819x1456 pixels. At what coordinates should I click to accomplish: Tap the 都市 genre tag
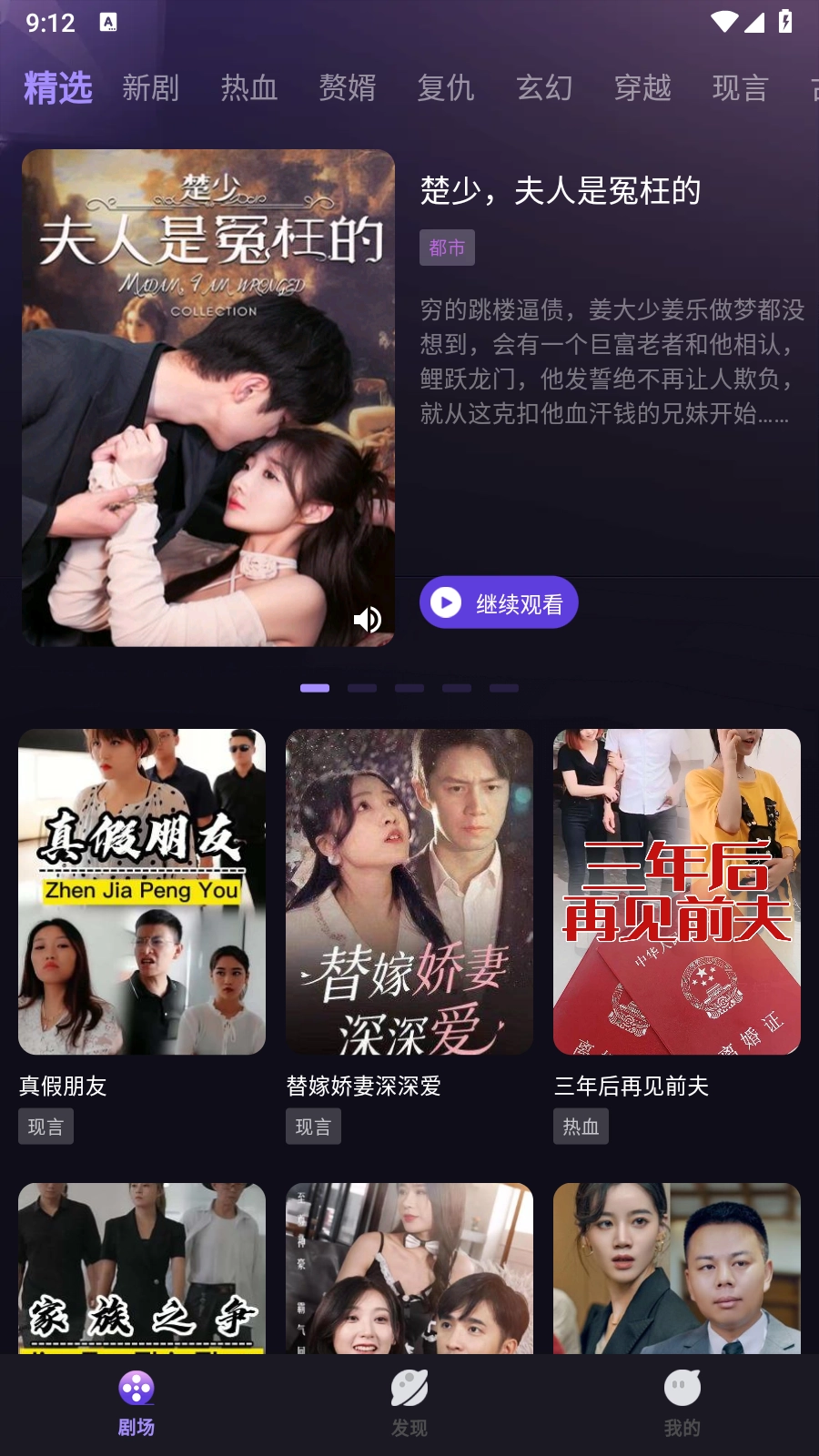(x=447, y=248)
